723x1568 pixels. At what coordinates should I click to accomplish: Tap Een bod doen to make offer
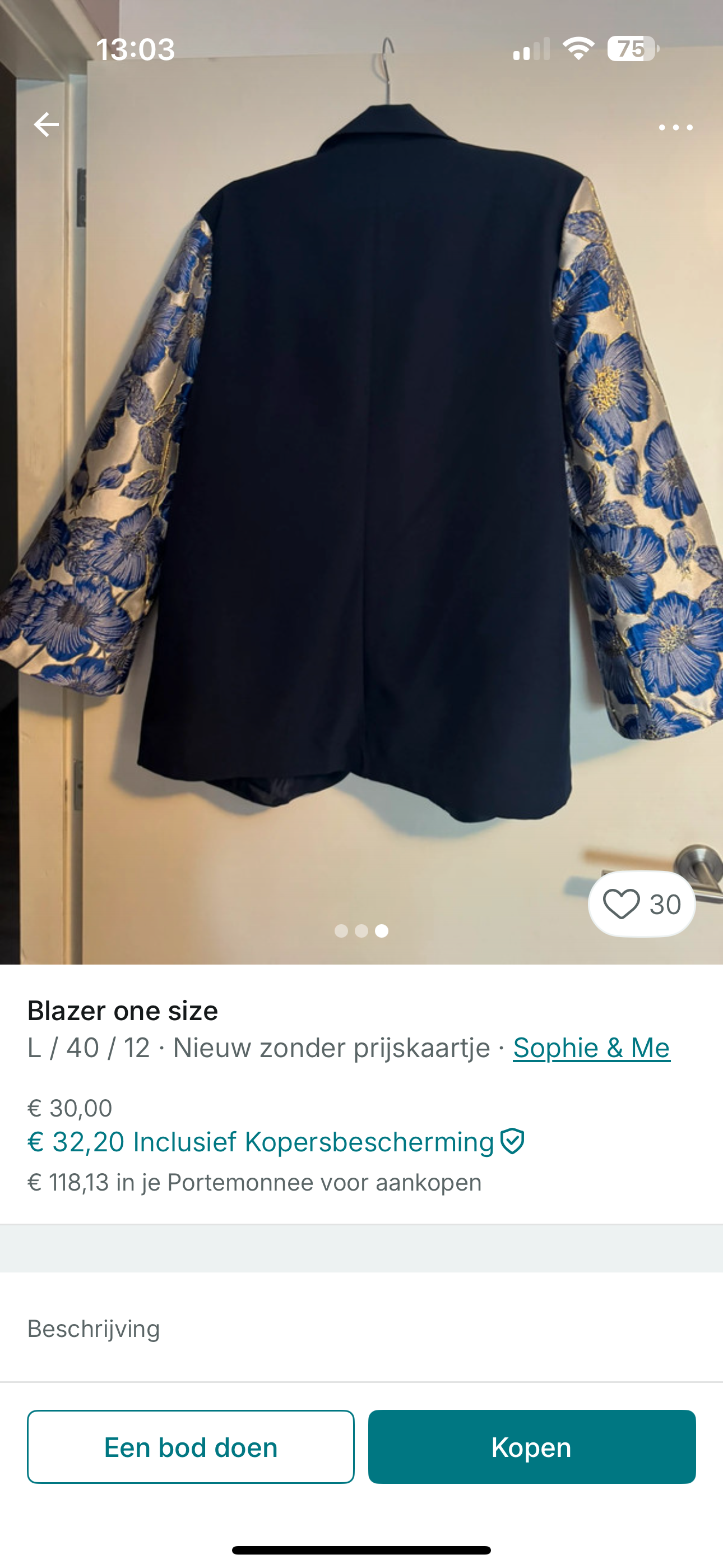pos(191,1447)
